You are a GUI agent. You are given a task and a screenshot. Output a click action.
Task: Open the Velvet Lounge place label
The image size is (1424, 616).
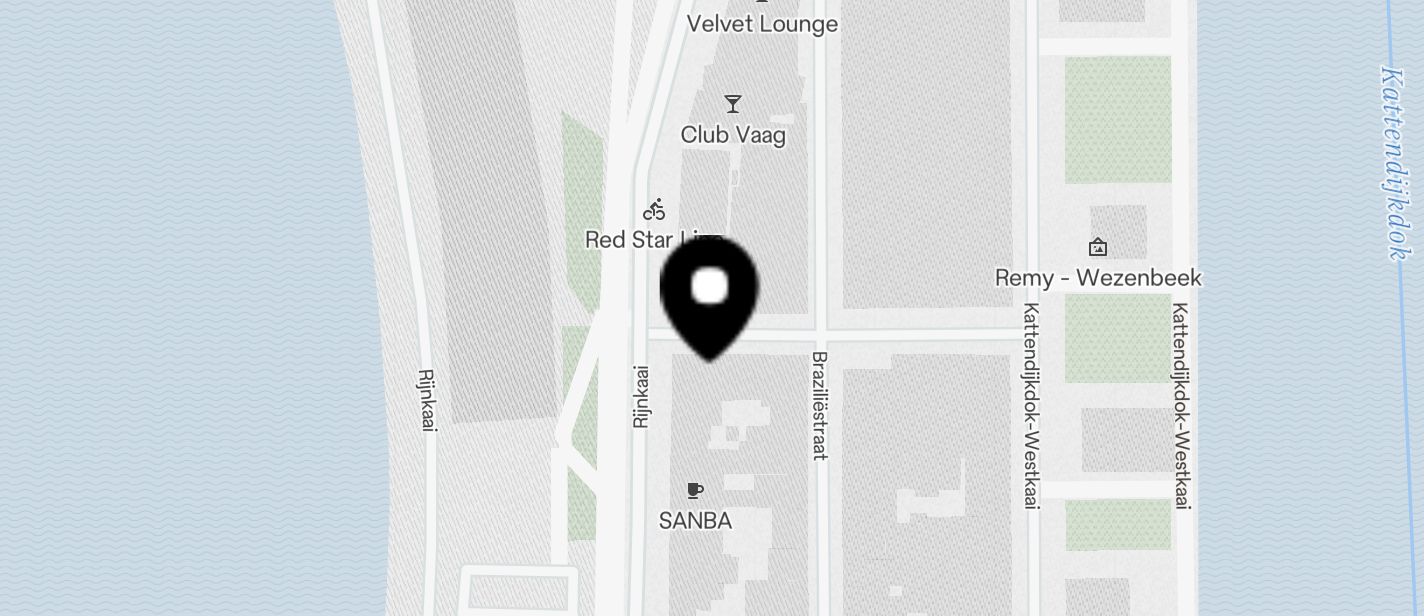762,23
